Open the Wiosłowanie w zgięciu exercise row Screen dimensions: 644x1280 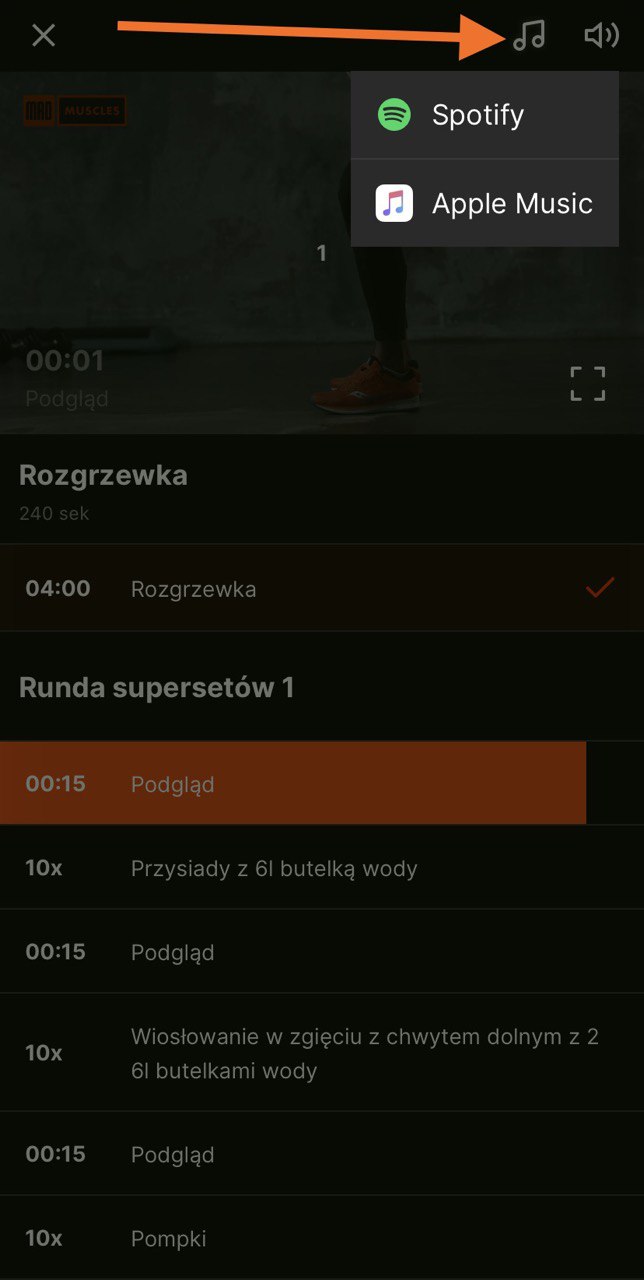coord(320,1053)
